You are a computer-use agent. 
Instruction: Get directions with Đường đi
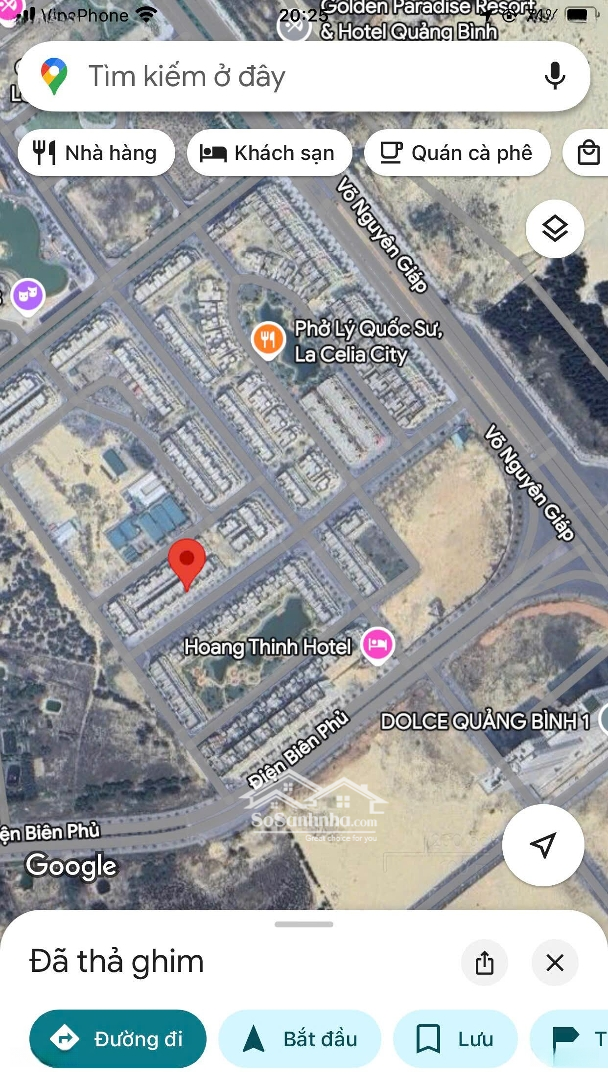tap(118, 1039)
